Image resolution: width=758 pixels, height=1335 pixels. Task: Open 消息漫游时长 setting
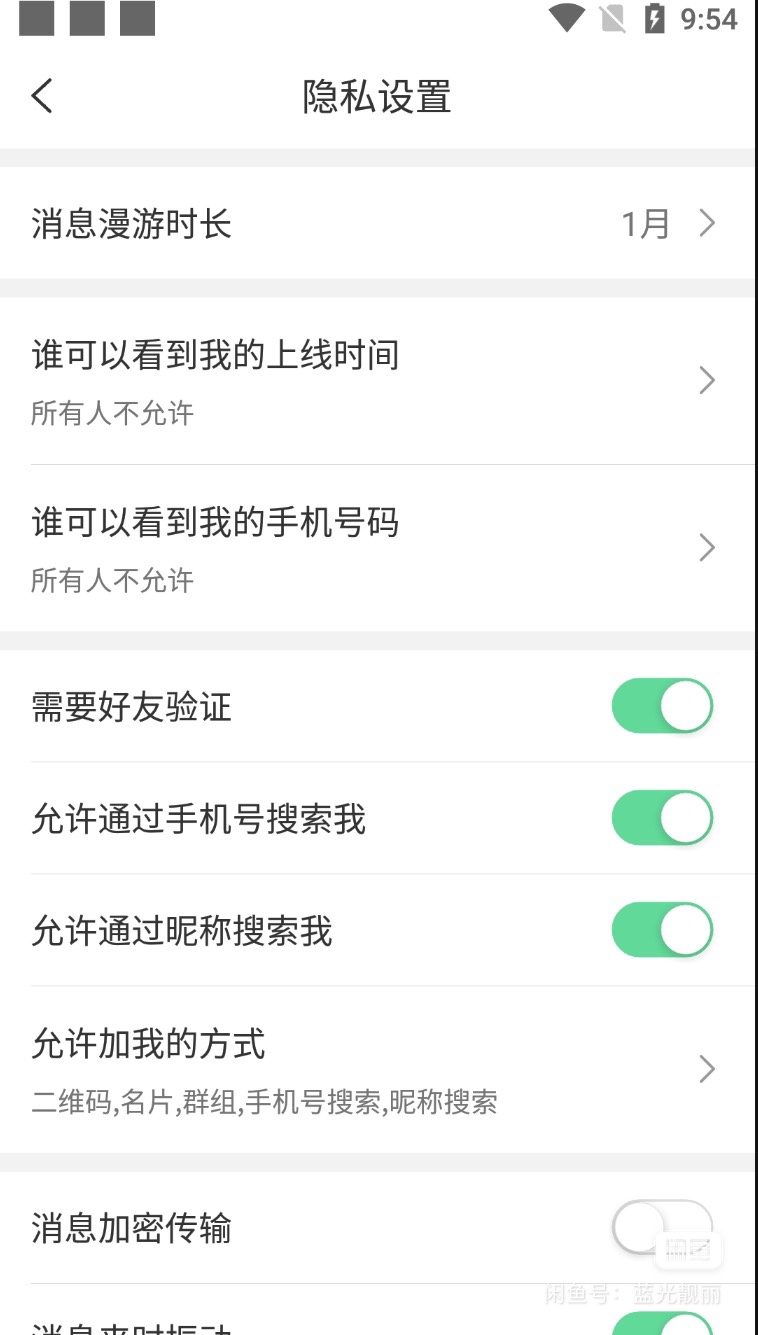coord(377,223)
